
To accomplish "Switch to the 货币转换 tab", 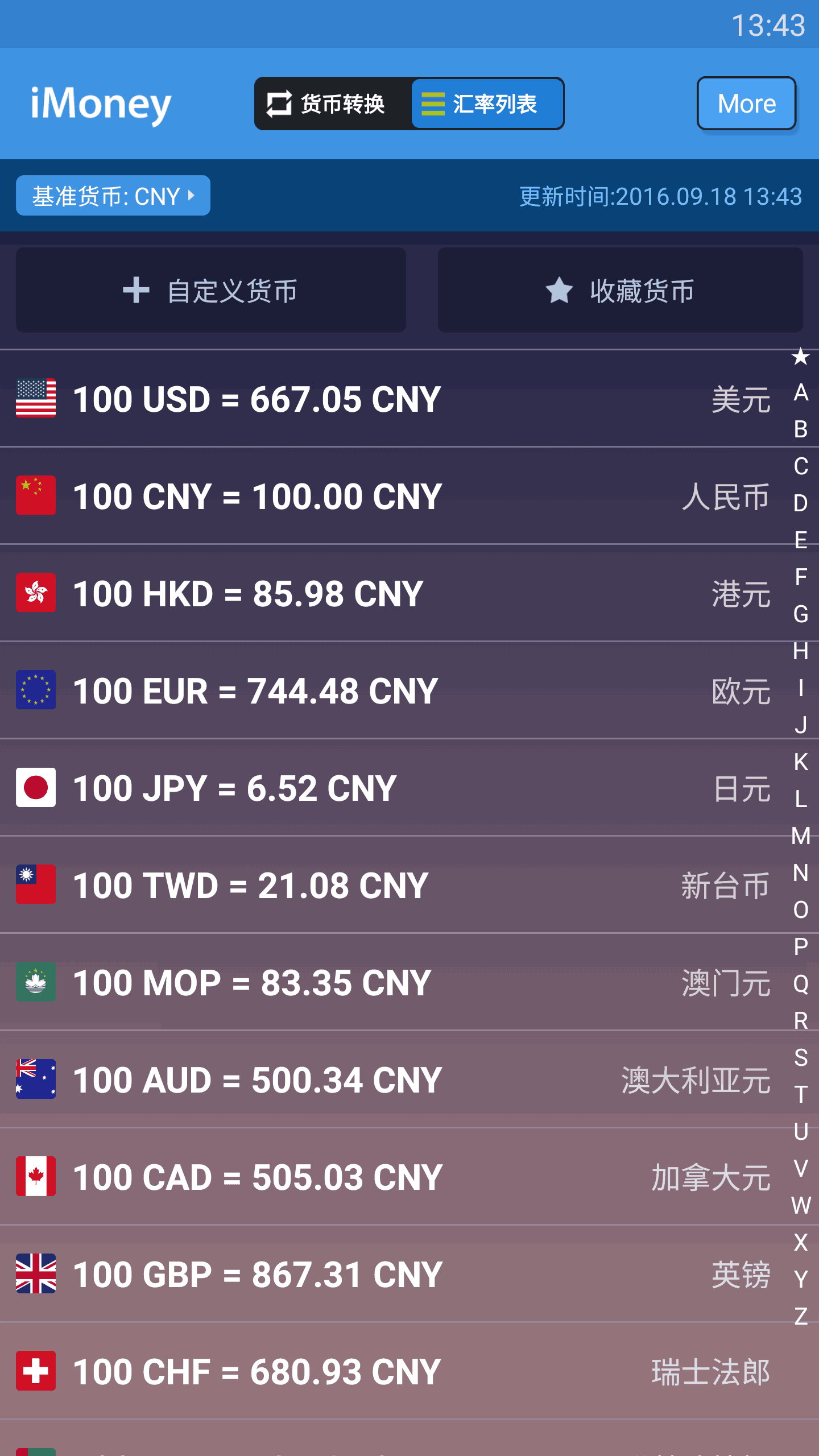I will point(333,104).
